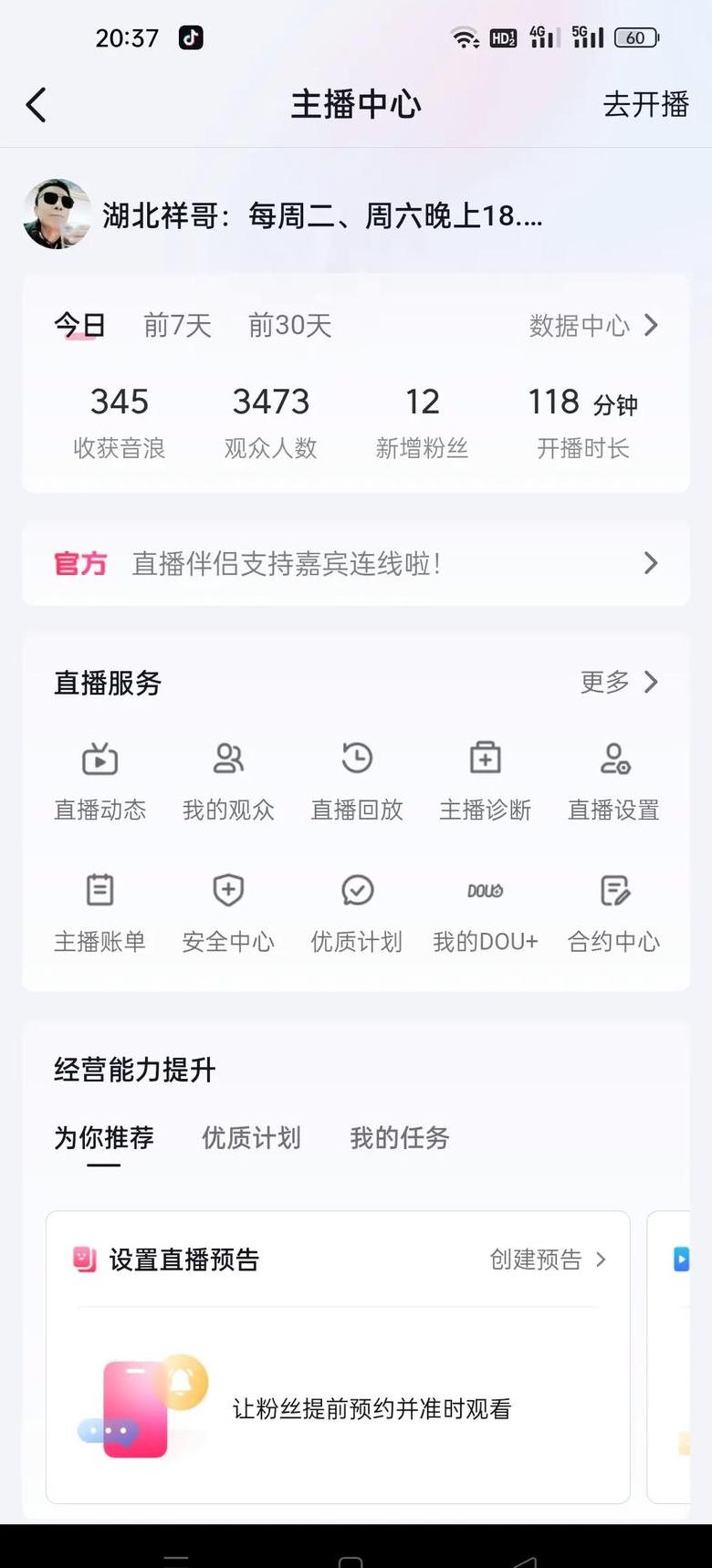
Task: Open 合约中心
Action: 613,912
